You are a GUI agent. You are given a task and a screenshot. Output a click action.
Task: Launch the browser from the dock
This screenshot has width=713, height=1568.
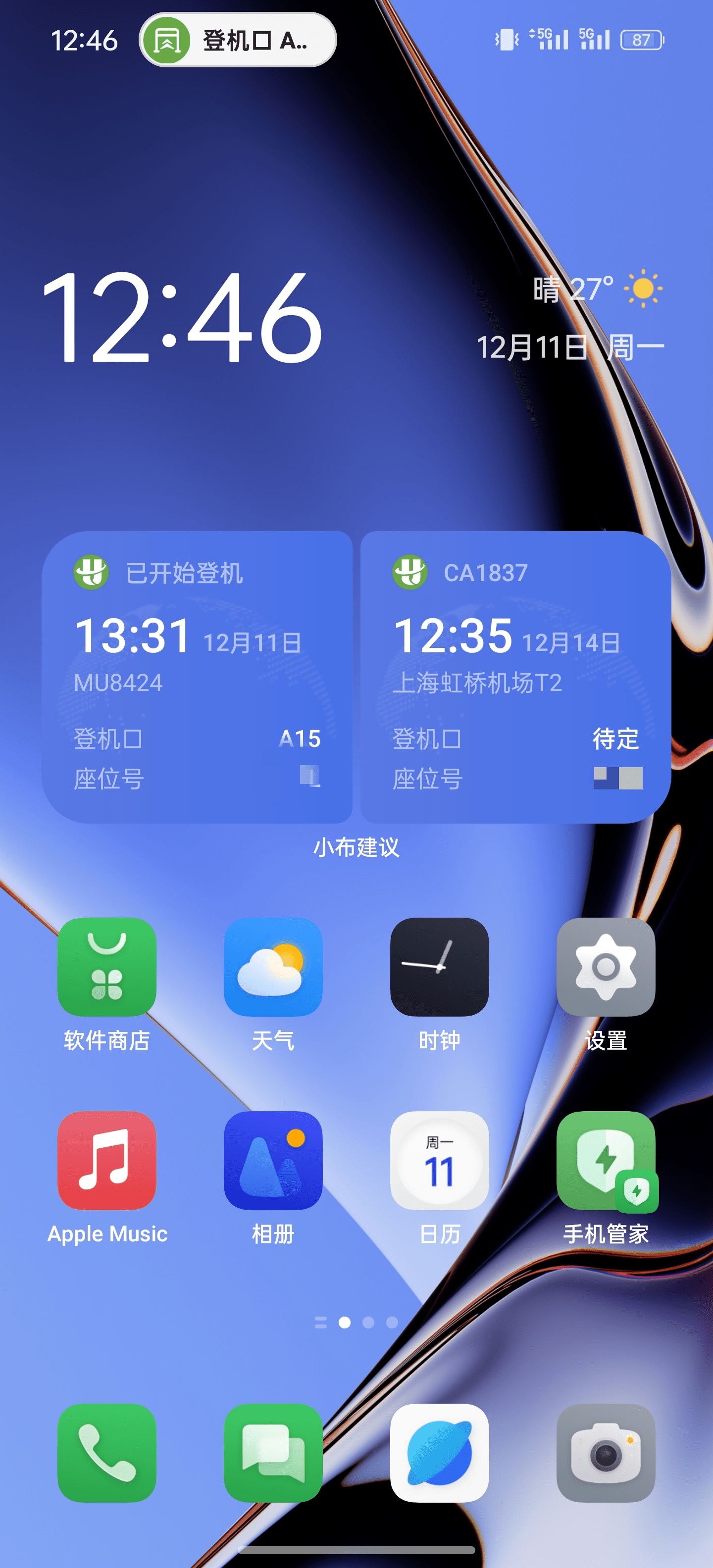439,1452
